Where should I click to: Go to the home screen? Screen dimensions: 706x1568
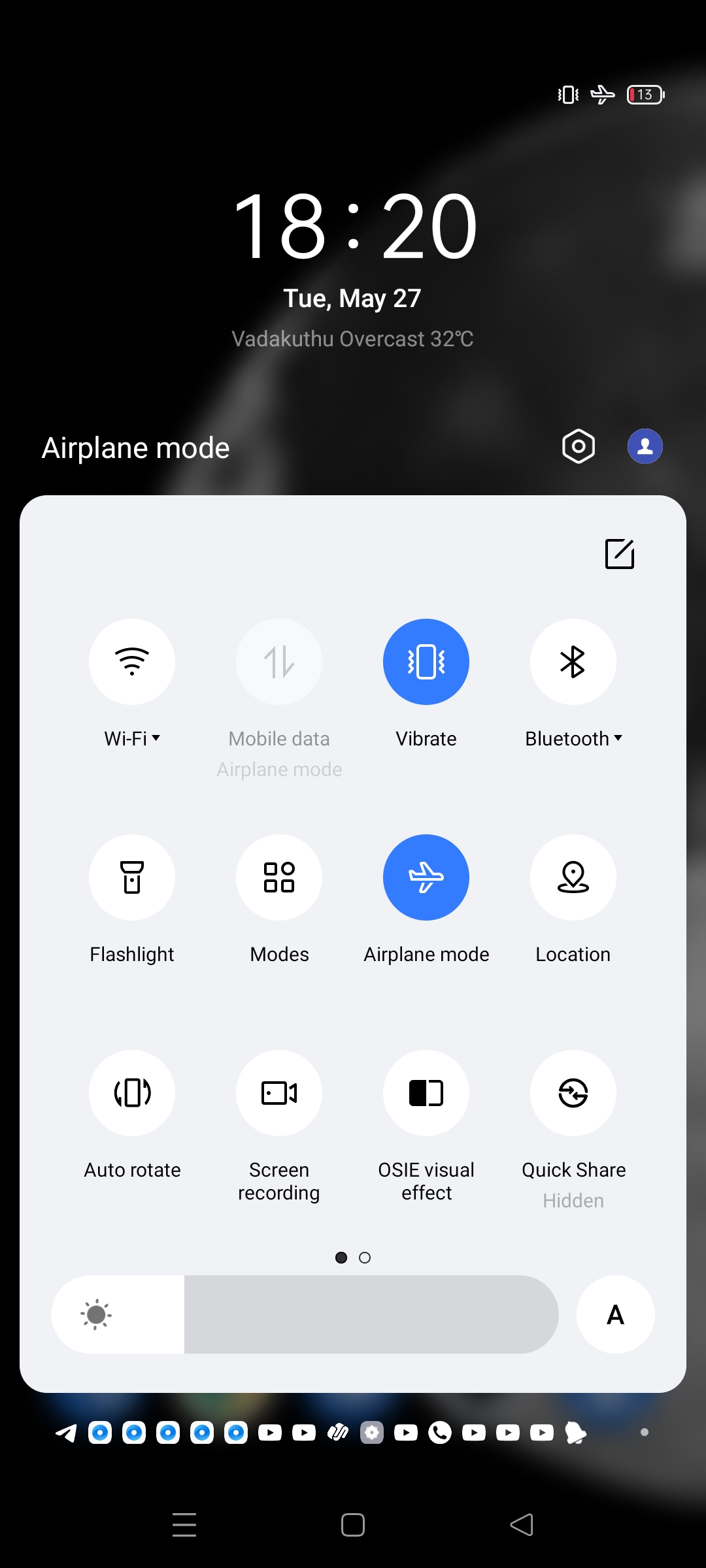[353, 1525]
